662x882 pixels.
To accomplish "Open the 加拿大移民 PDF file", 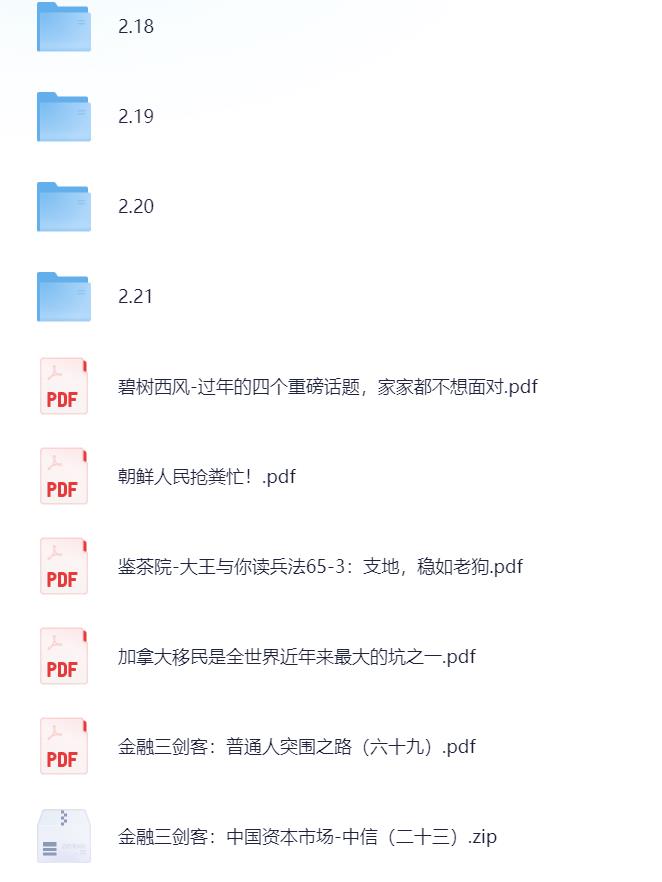I will (x=64, y=656).
